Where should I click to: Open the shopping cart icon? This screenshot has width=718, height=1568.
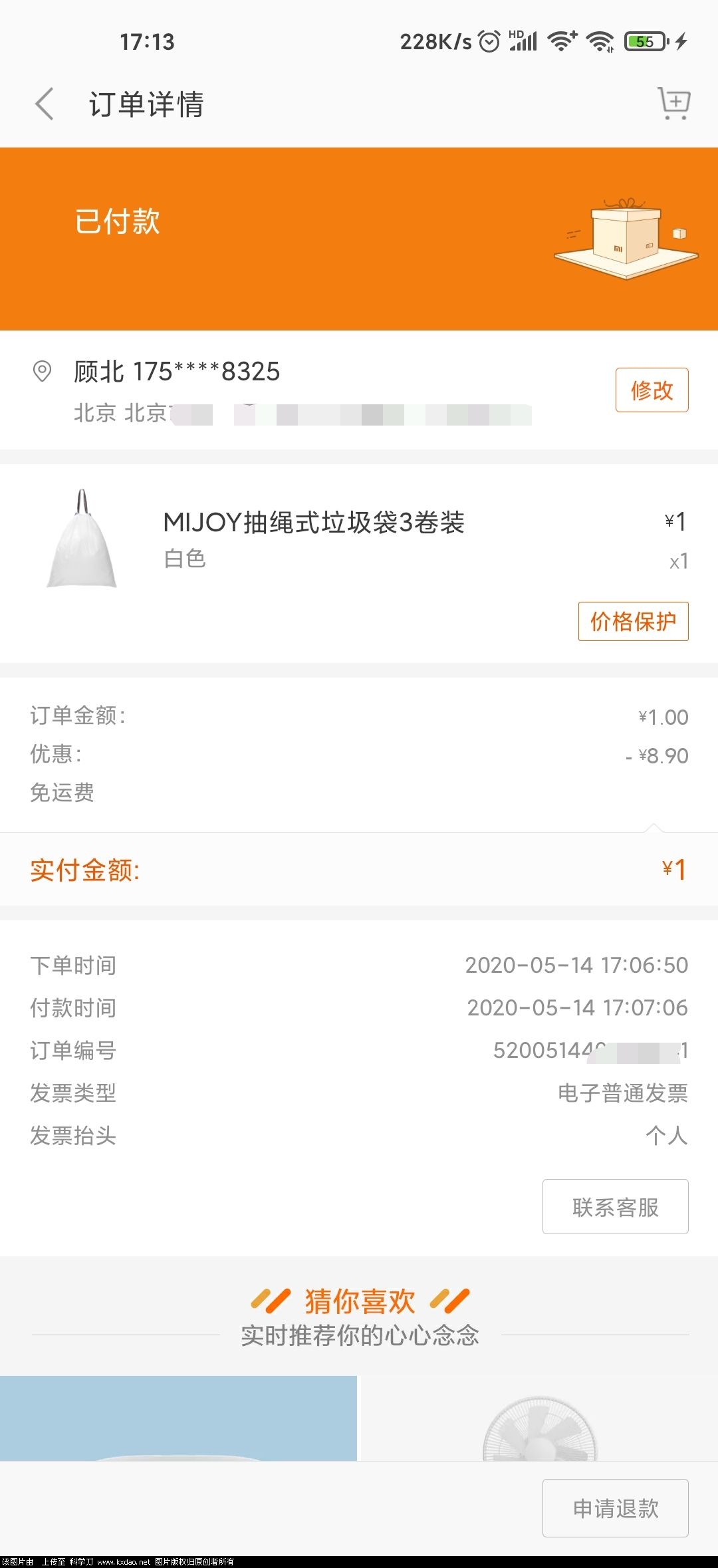point(673,104)
